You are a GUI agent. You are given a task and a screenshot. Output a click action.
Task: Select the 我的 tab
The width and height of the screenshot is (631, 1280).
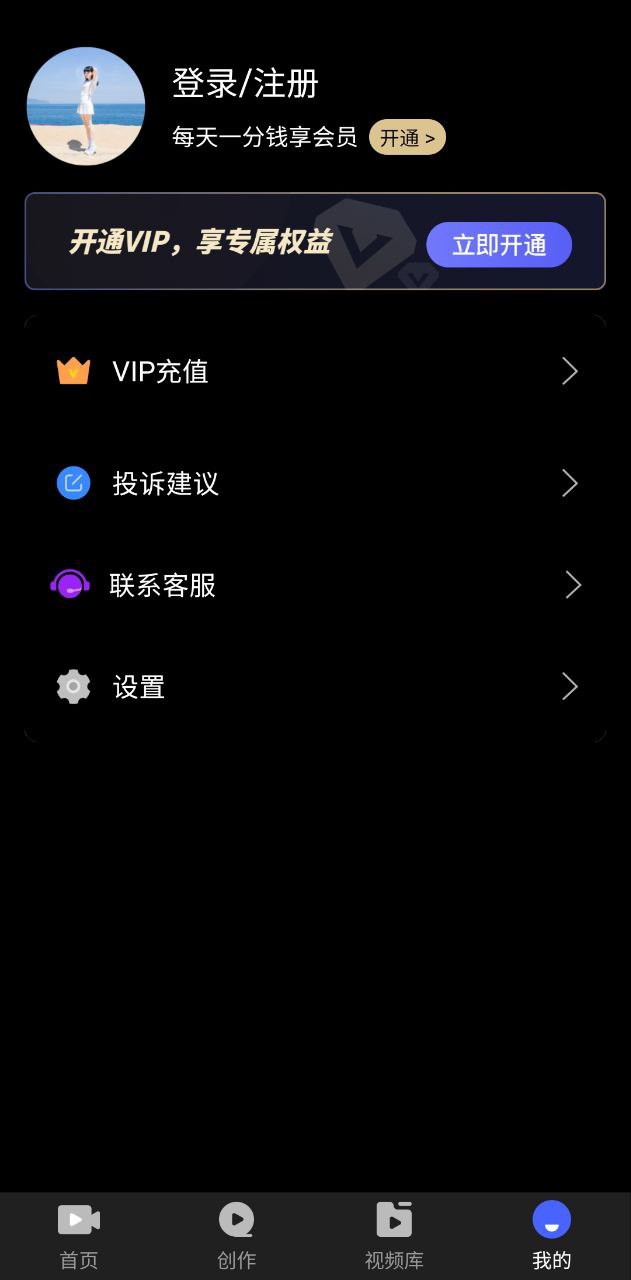pyautogui.click(x=551, y=1236)
